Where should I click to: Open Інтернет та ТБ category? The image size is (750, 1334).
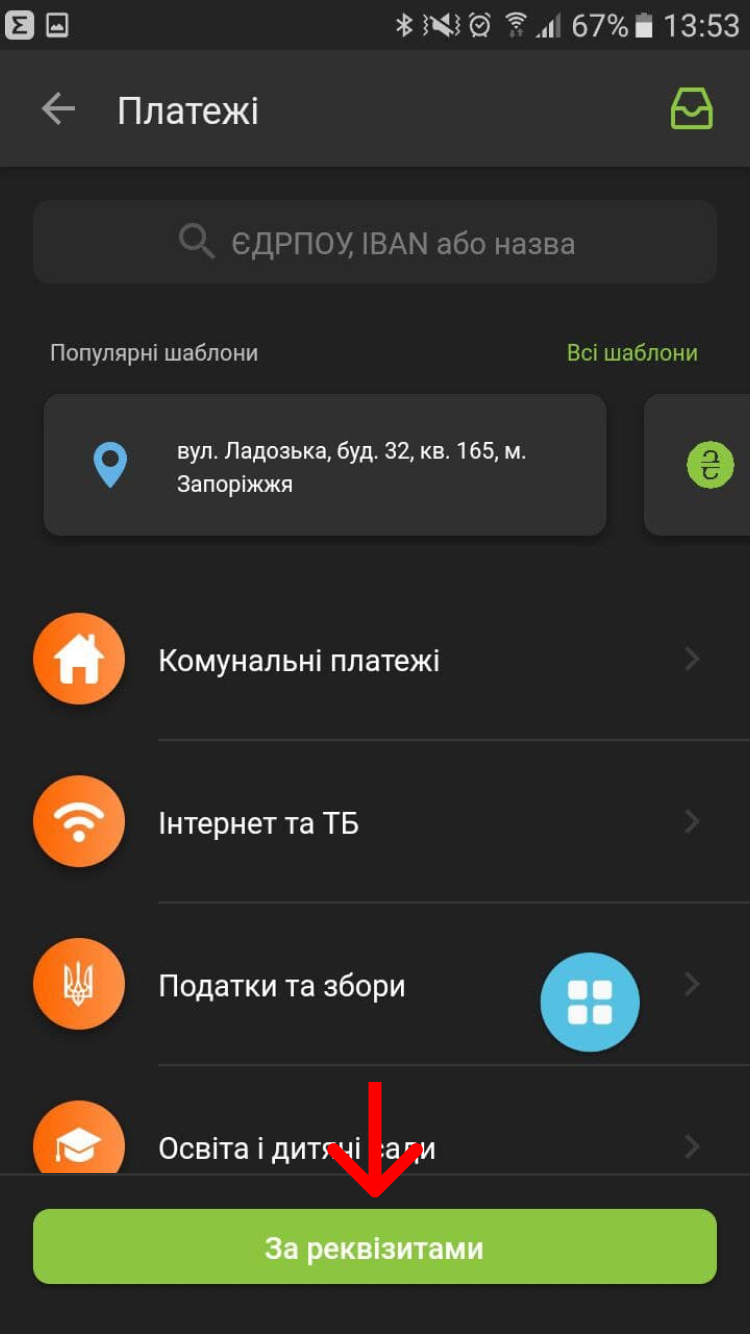point(258,823)
